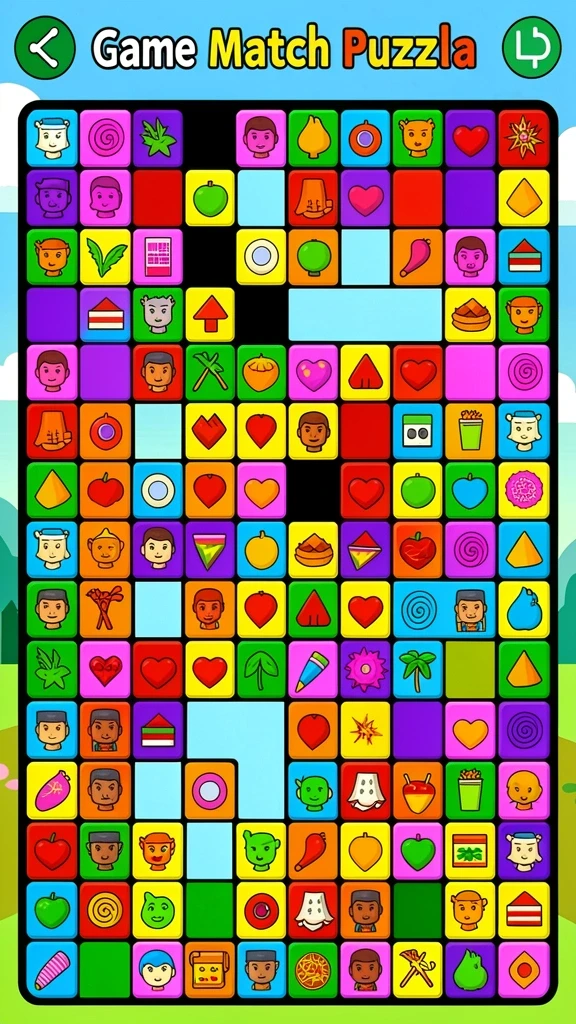This screenshot has width=576, height=1024.
Task: Select the yellow explosion burst tile
Action: pyautogui.click(x=366, y=729)
